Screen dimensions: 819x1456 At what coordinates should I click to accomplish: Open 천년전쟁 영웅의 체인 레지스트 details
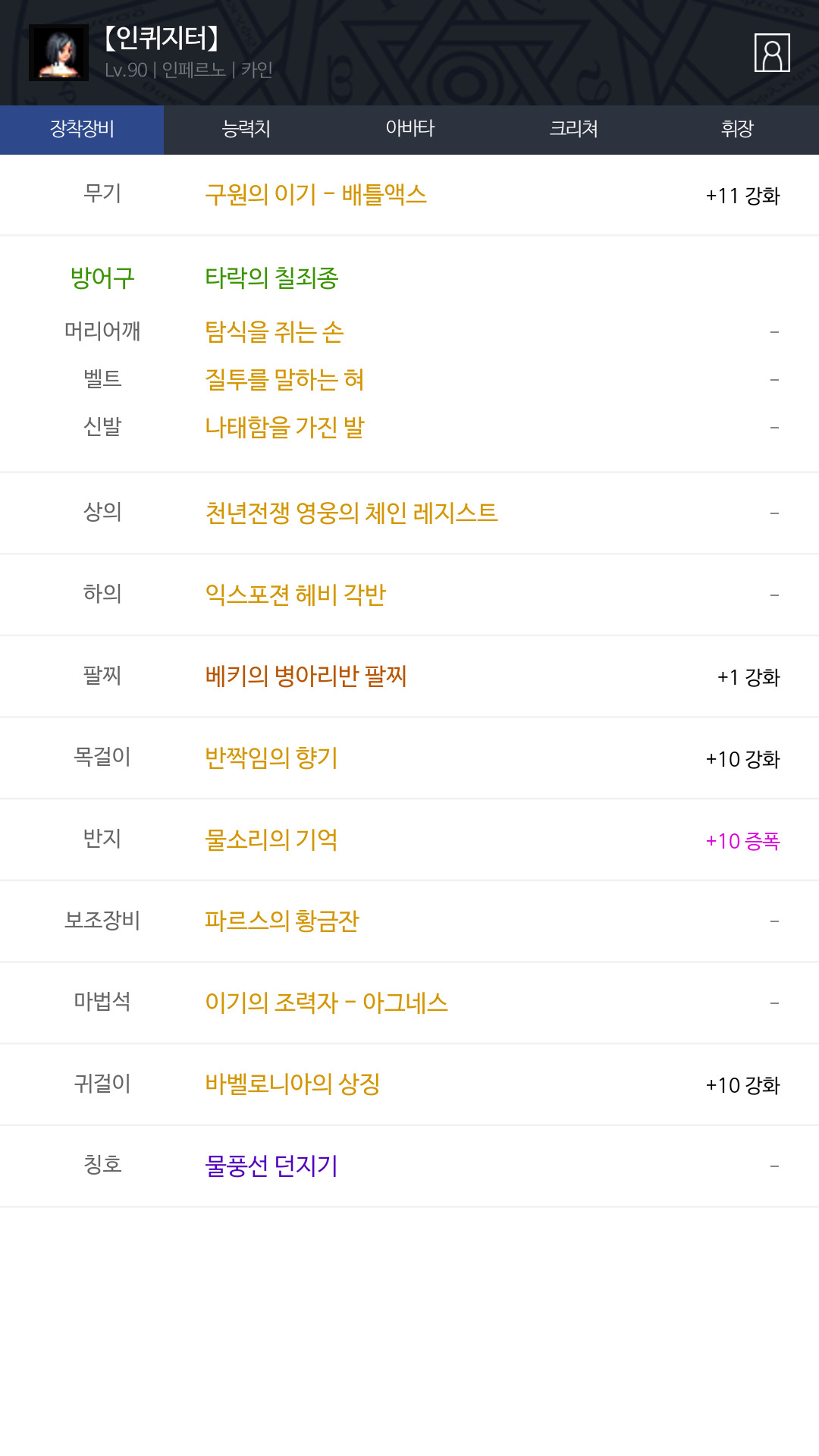351,513
